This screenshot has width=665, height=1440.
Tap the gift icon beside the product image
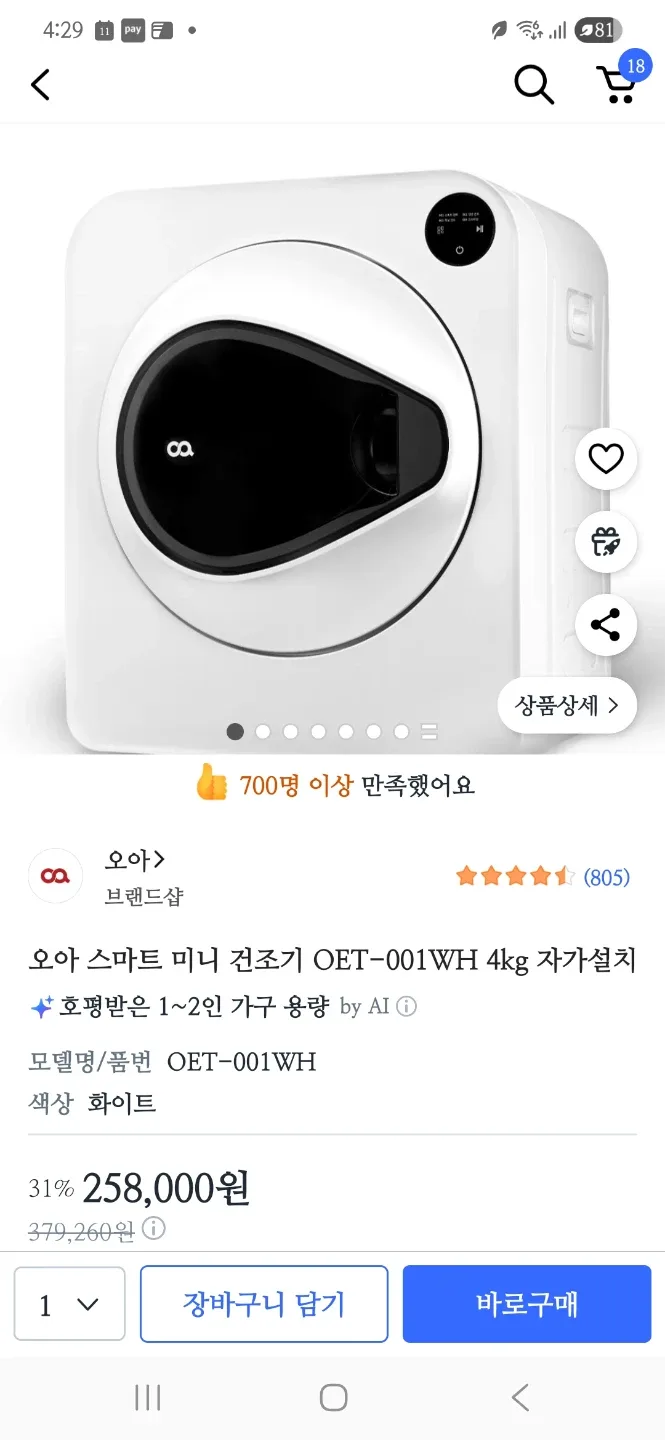(606, 542)
